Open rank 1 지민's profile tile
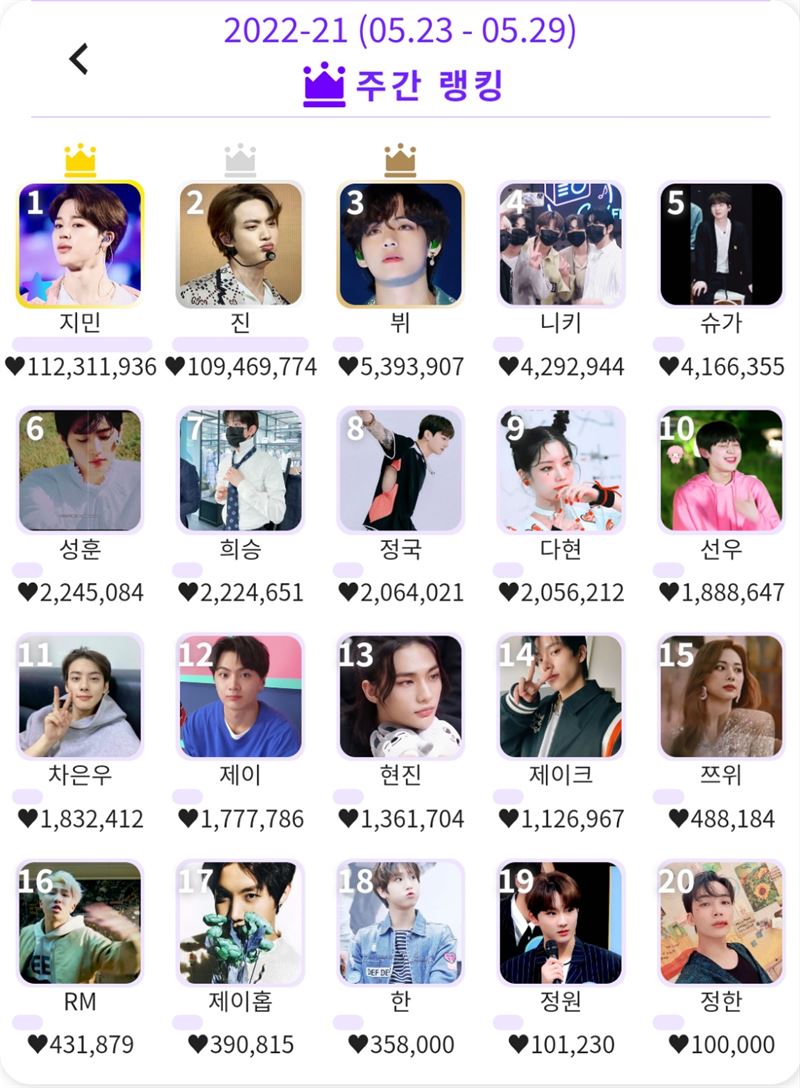Image resolution: width=800 pixels, height=1088 pixels. [81, 244]
